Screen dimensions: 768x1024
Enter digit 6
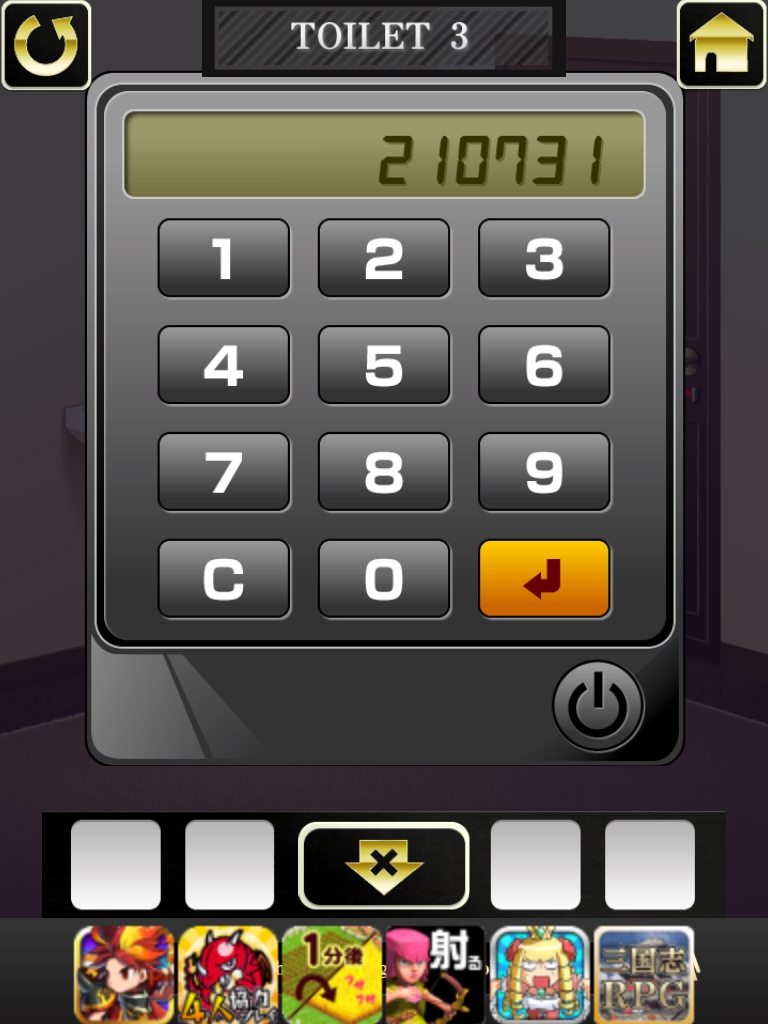pyautogui.click(x=544, y=365)
